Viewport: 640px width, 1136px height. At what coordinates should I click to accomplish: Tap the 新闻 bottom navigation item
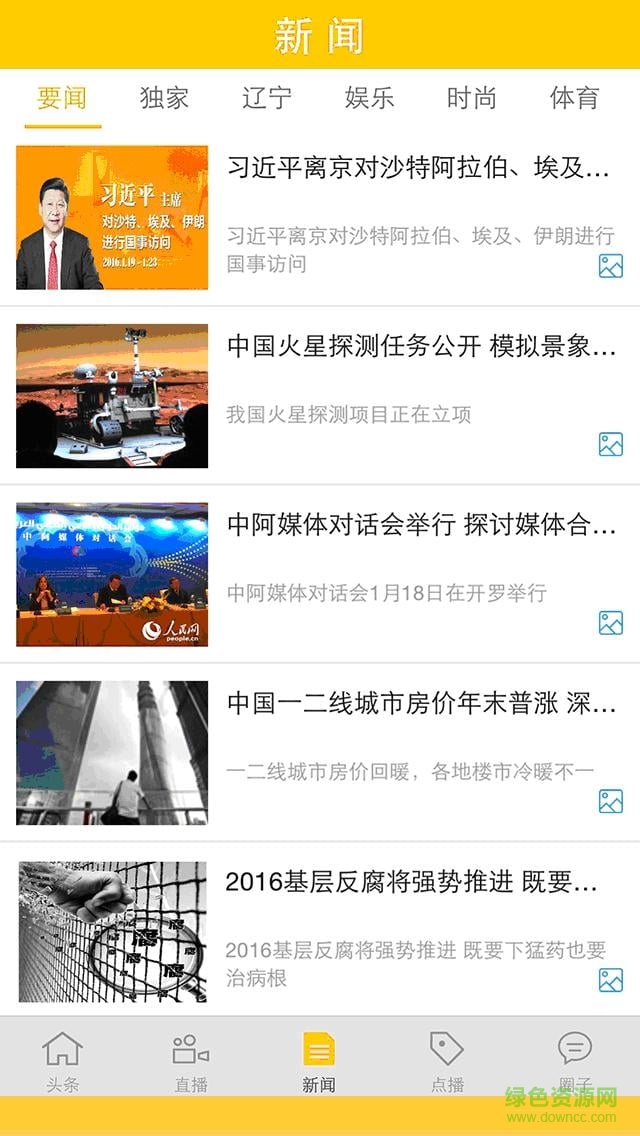[x=319, y=1060]
